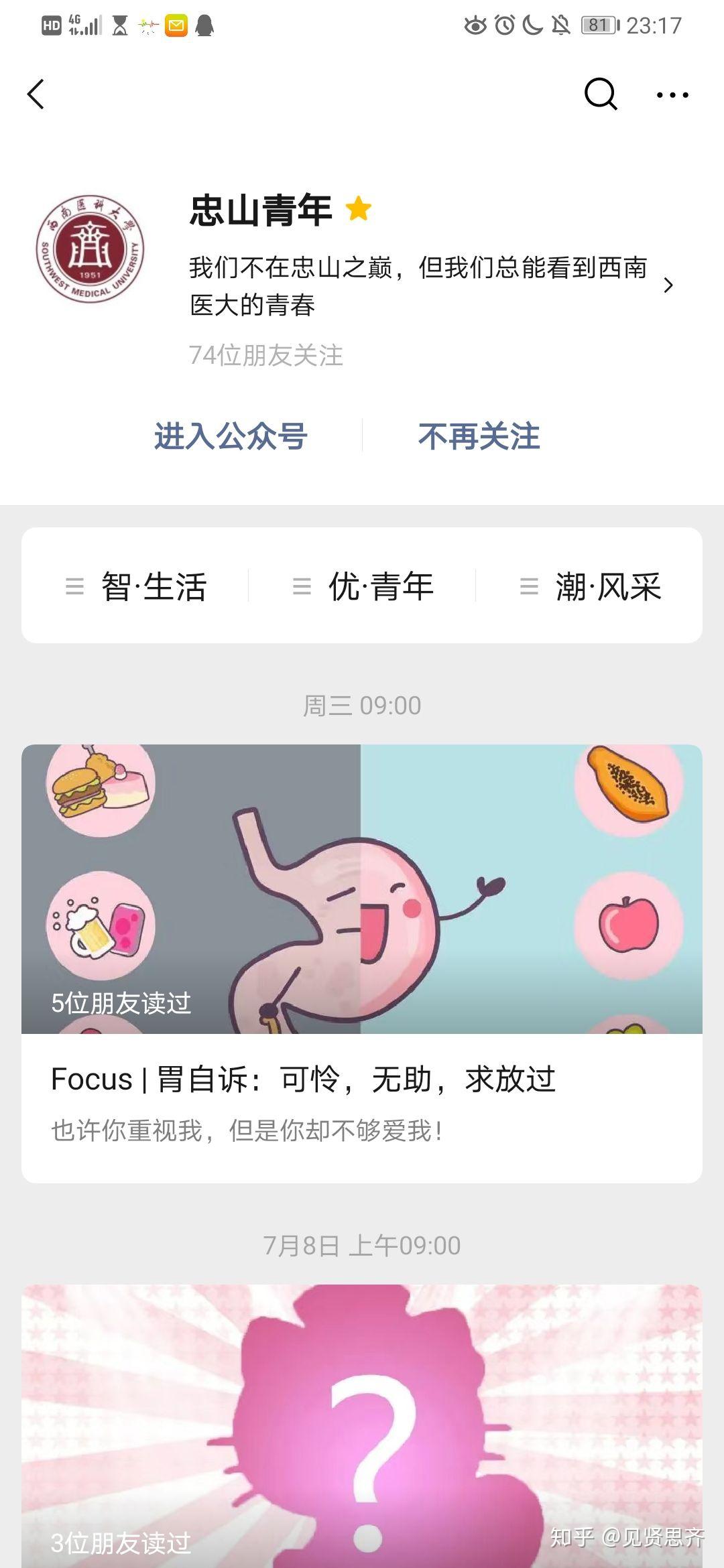Go back to the previous page
Screen dimensions: 724x1568
coord(36,94)
